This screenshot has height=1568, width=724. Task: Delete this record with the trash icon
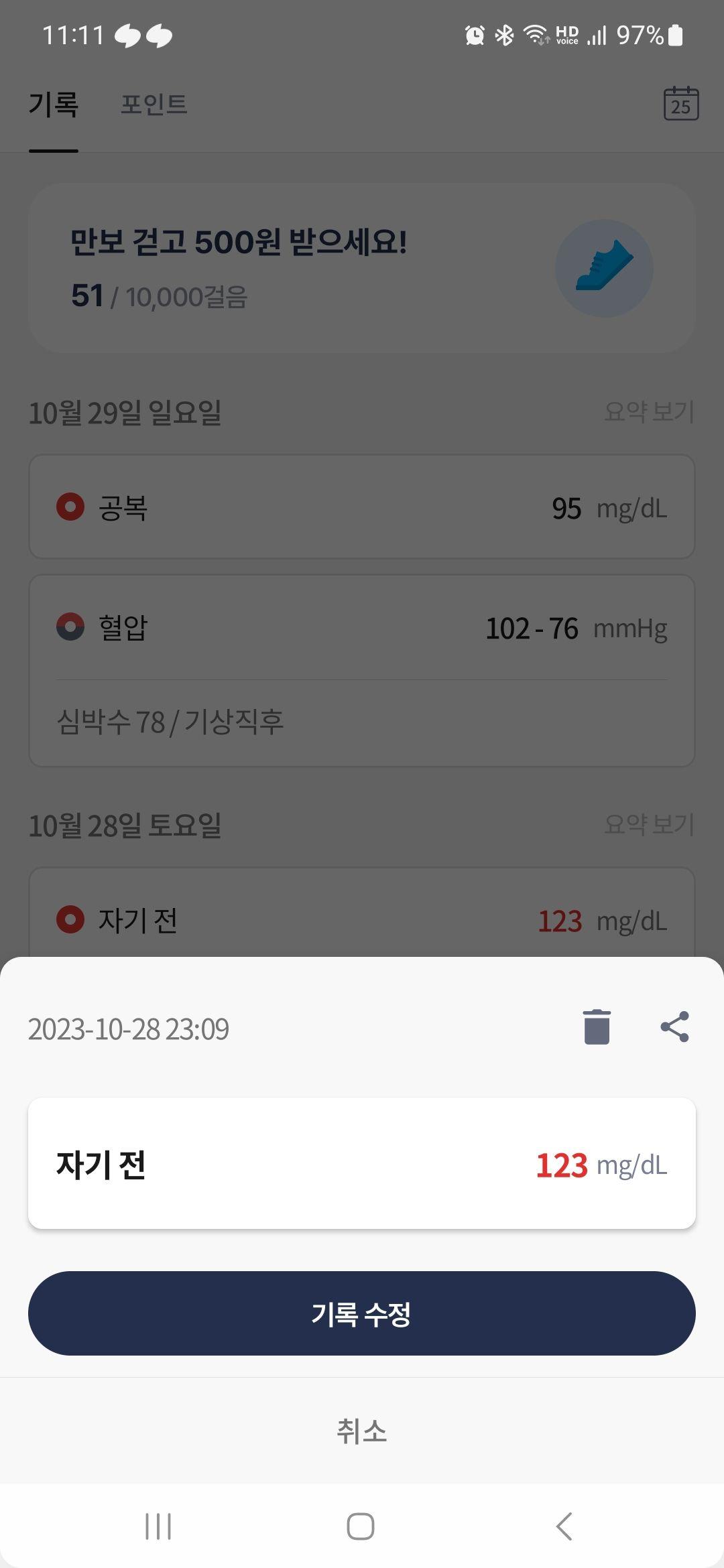[596, 1027]
